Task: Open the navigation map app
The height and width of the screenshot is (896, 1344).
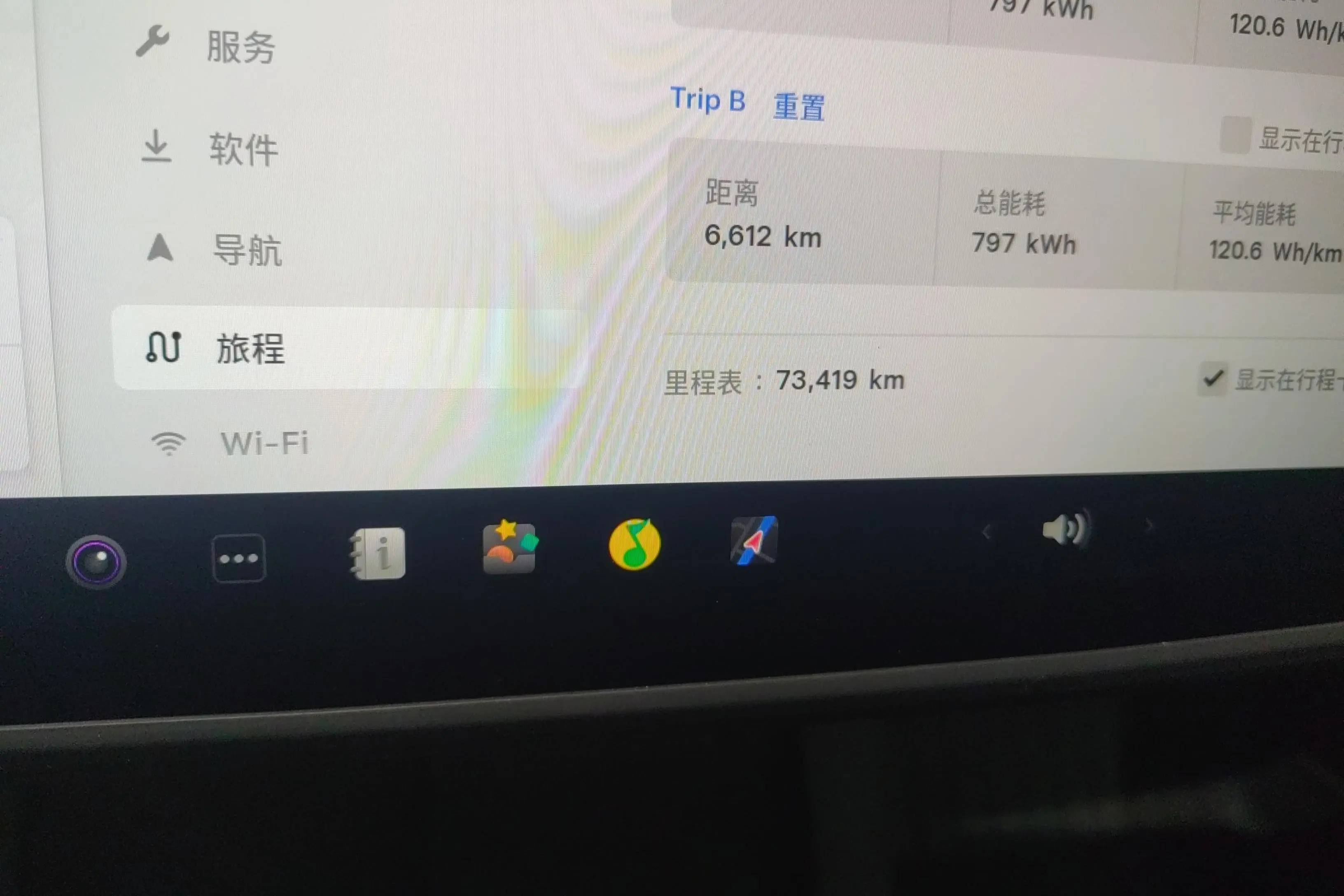Action: point(754,541)
